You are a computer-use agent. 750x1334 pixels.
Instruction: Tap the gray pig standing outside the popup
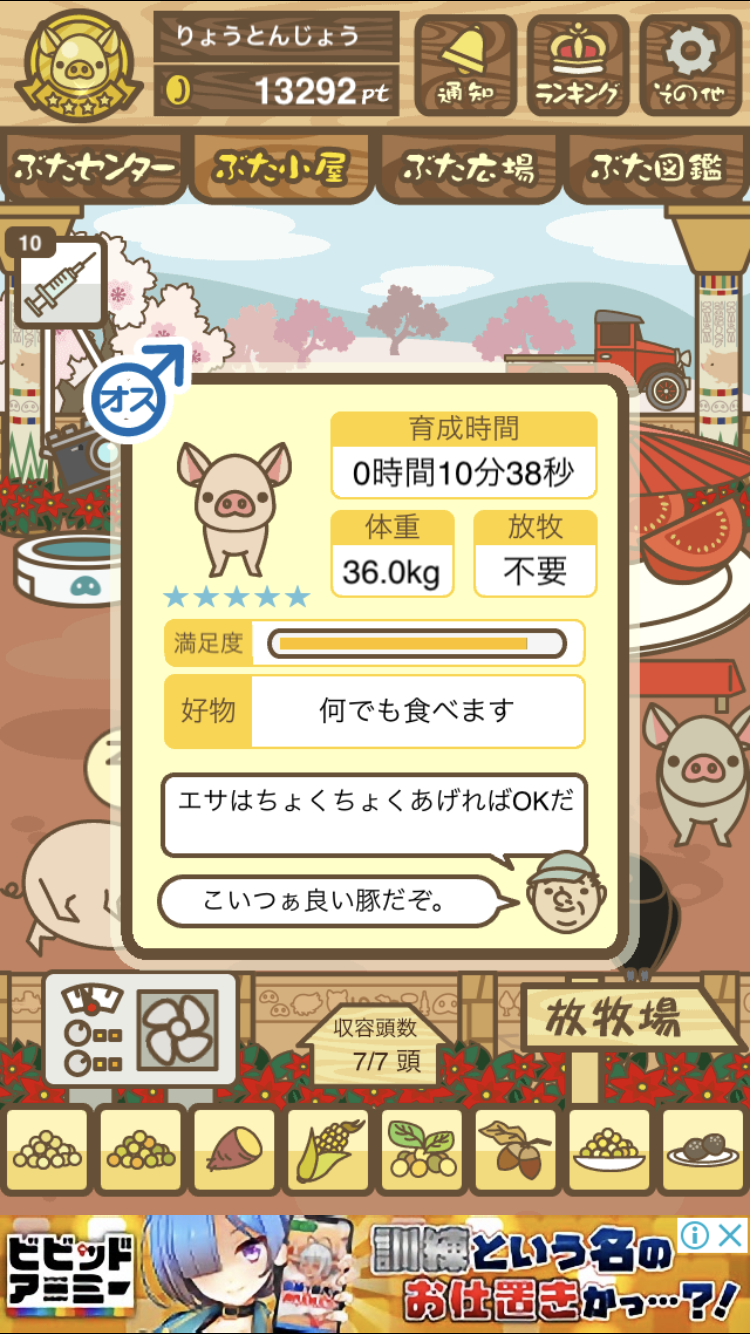coord(698,772)
